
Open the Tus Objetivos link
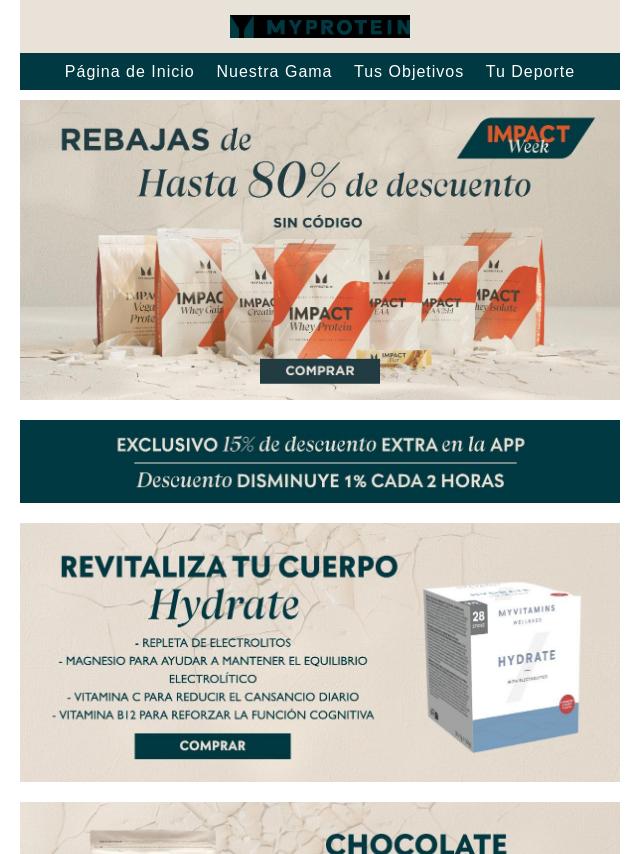point(408,72)
